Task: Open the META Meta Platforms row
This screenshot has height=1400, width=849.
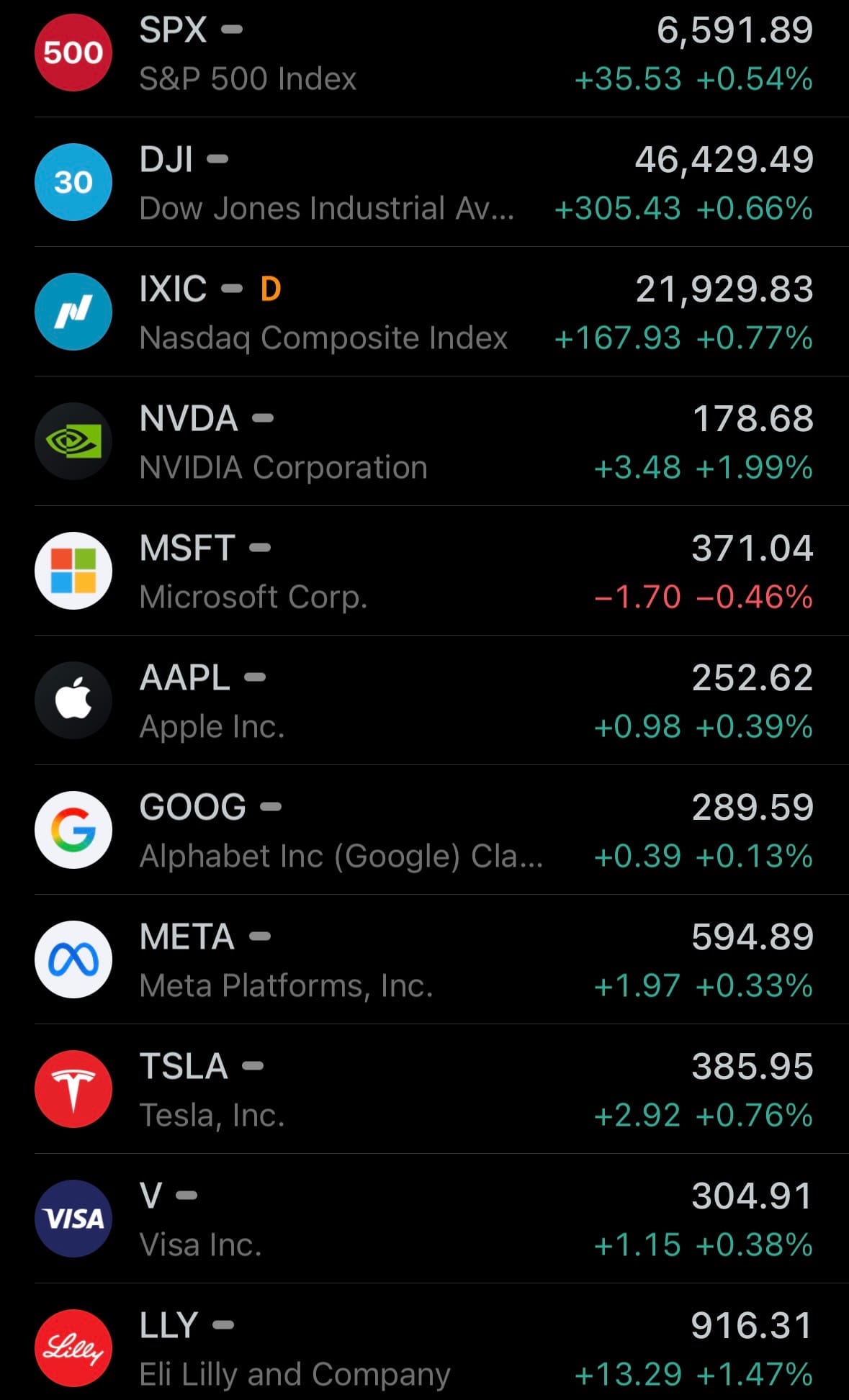Action: point(424,960)
